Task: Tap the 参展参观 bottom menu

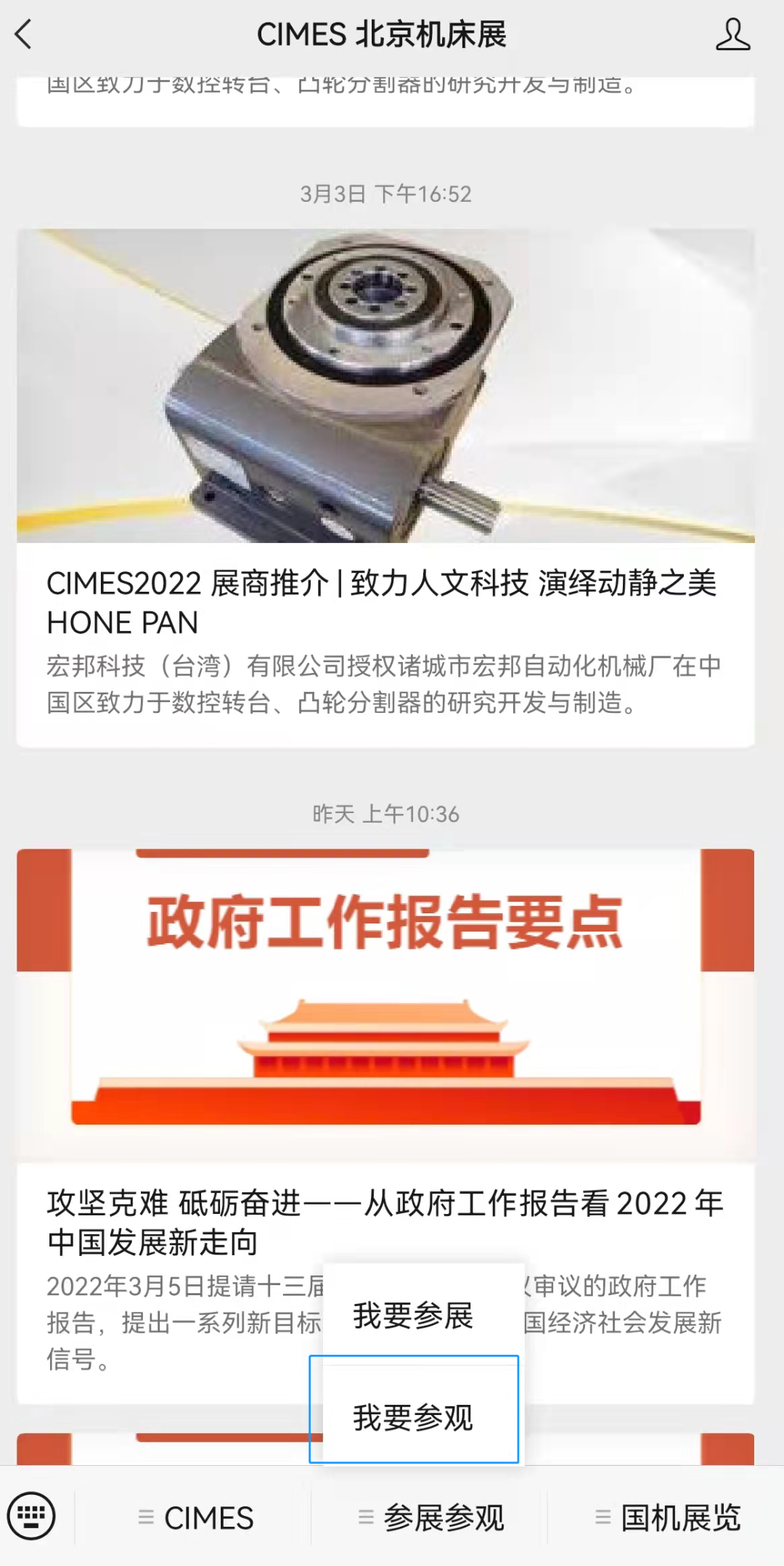Action: (x=430, y=1517)
